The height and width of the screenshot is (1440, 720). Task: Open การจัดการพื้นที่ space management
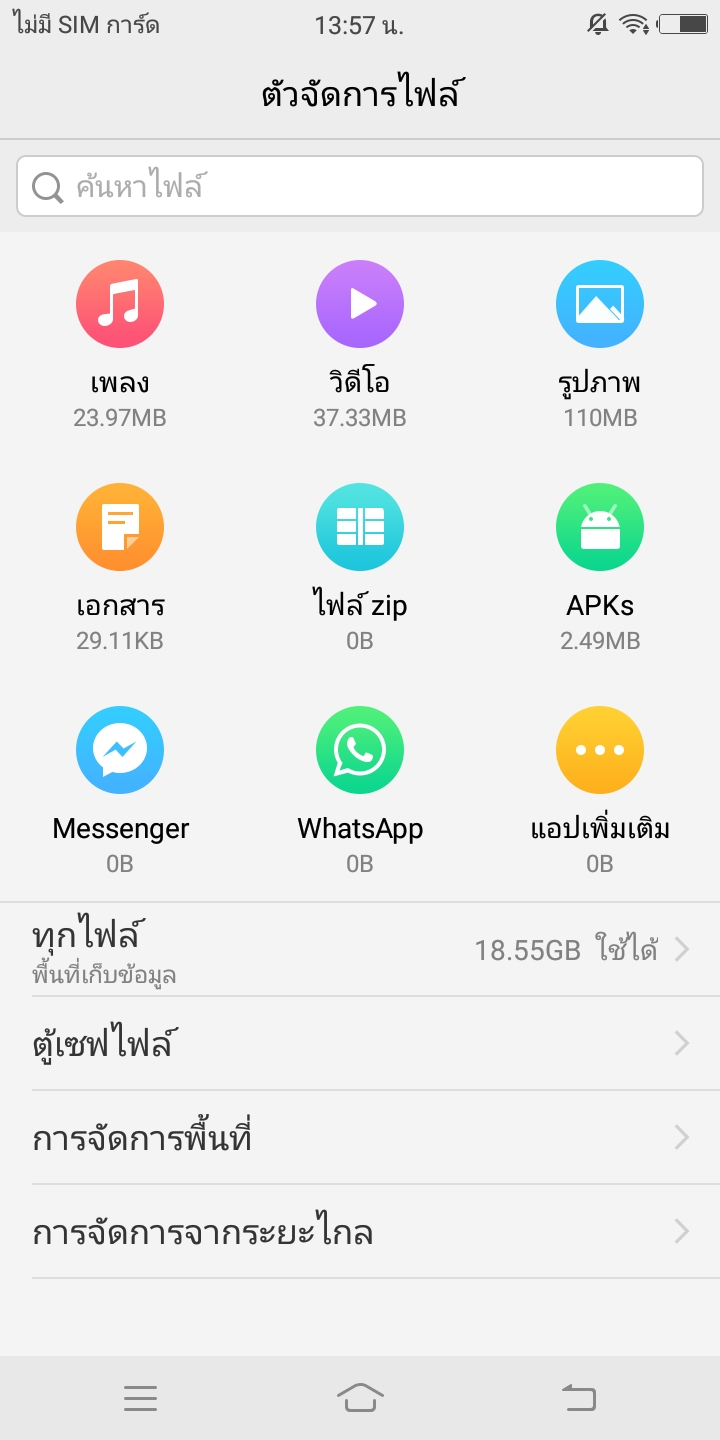click(360, 1138)
